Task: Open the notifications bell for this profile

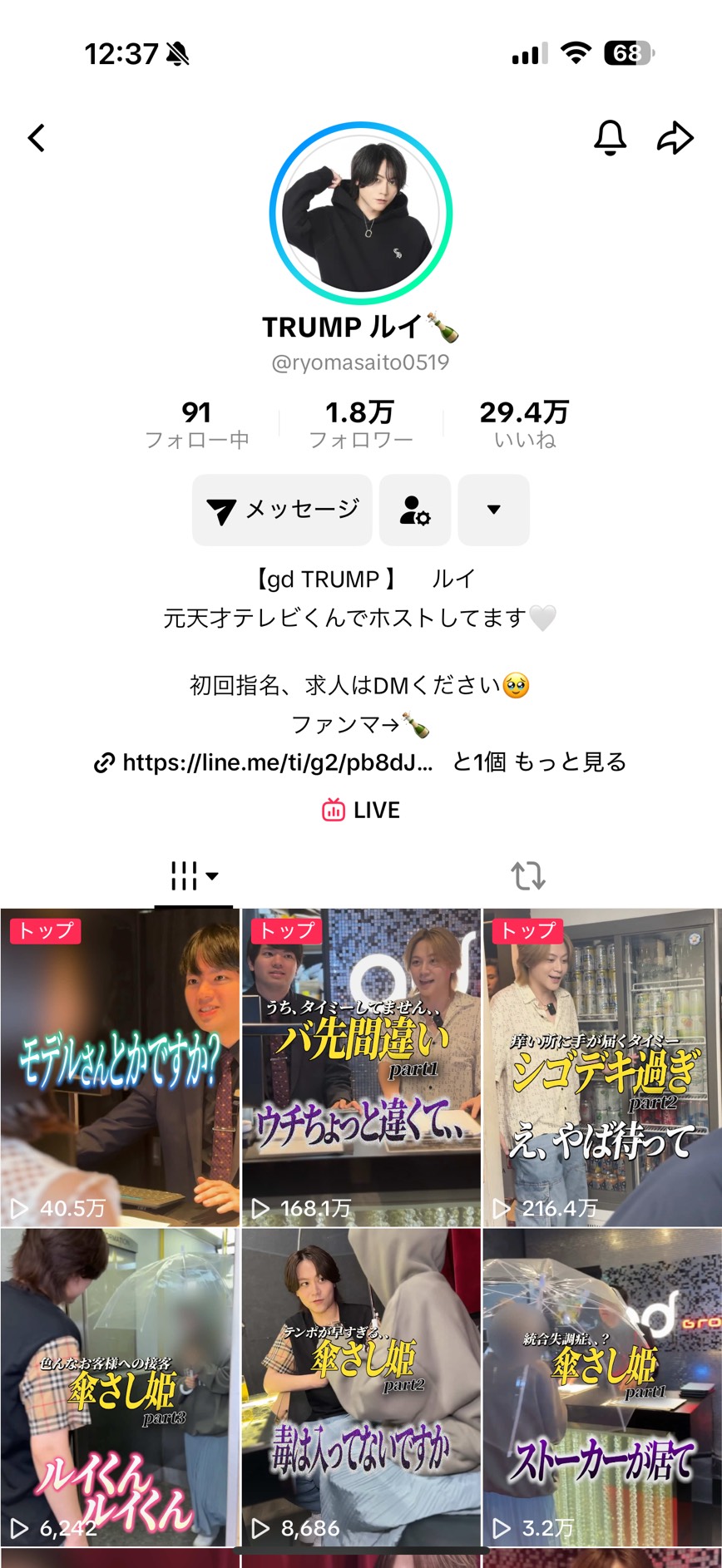Action: click(x=610, y=138)
